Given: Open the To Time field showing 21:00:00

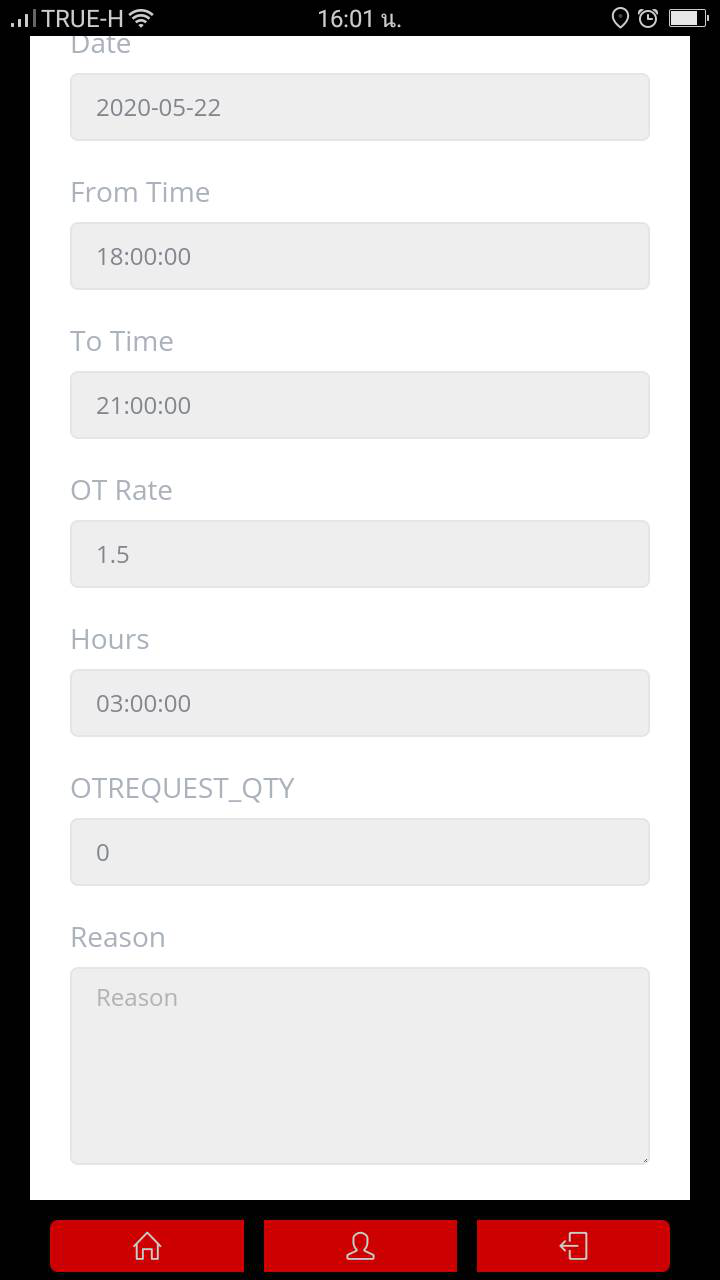Looking at the screenshot, I should [359, 405].
